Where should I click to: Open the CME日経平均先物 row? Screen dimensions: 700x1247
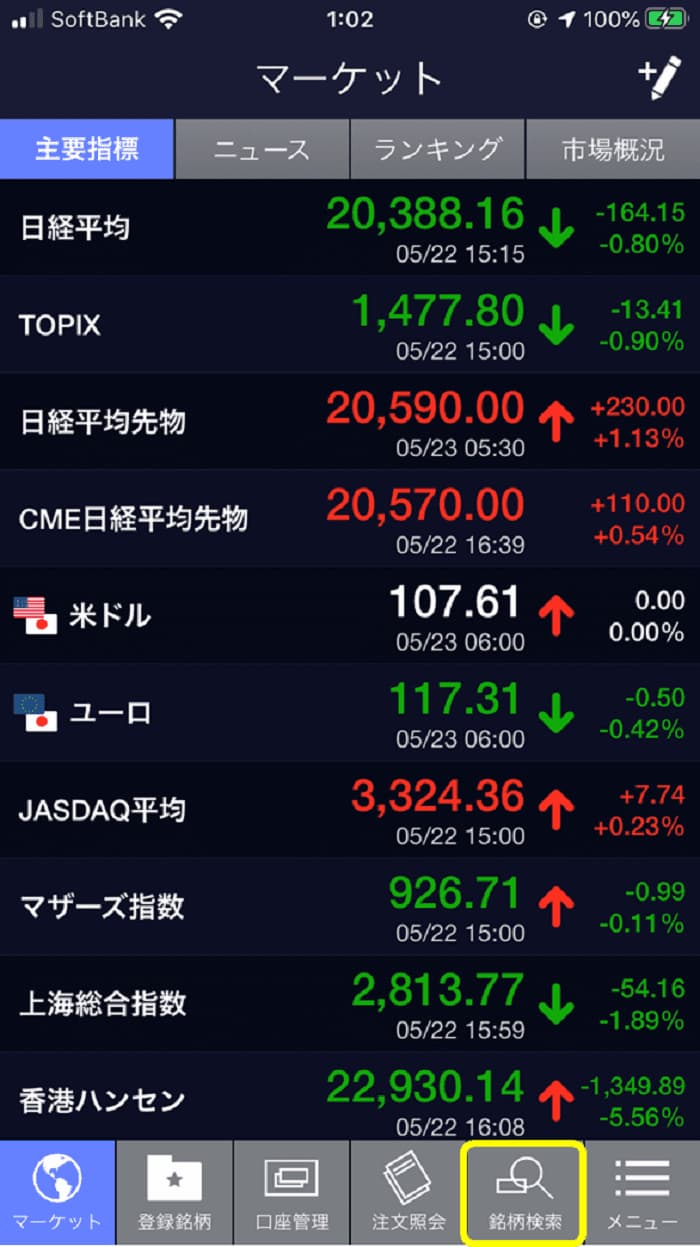[350, 519]
